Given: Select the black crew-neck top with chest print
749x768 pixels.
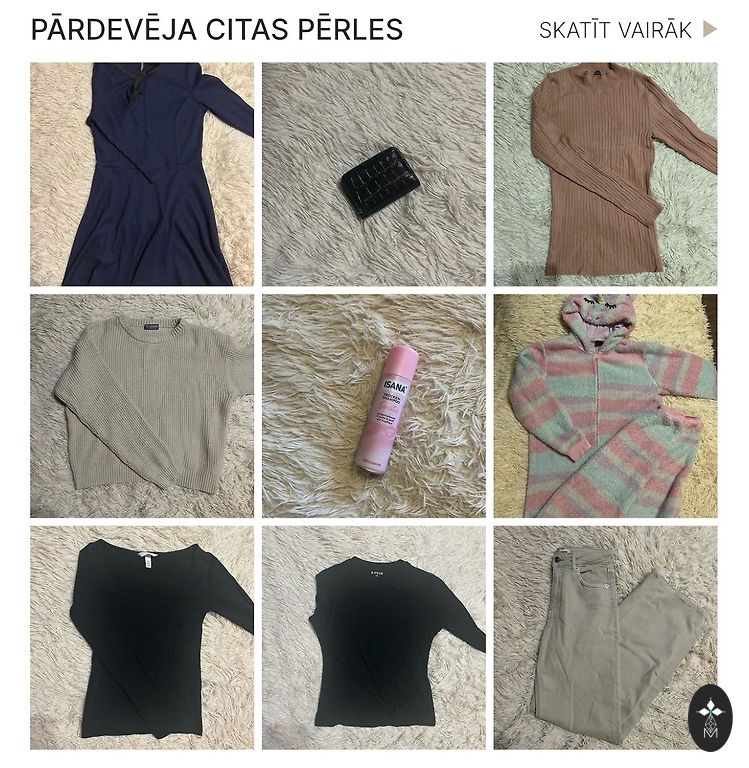Looking at the screenshot, I should (374, 637).
